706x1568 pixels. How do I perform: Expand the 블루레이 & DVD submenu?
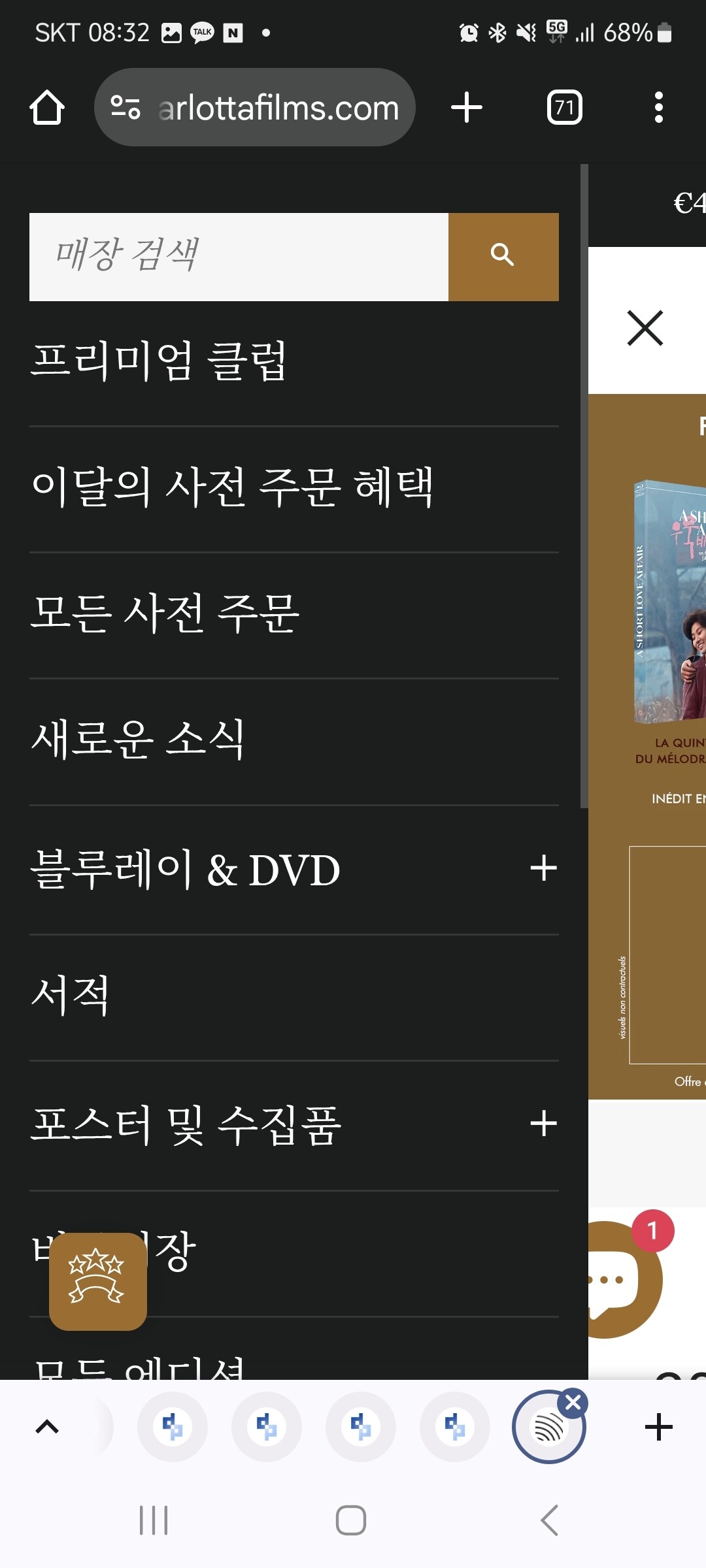tap(543, 869)
